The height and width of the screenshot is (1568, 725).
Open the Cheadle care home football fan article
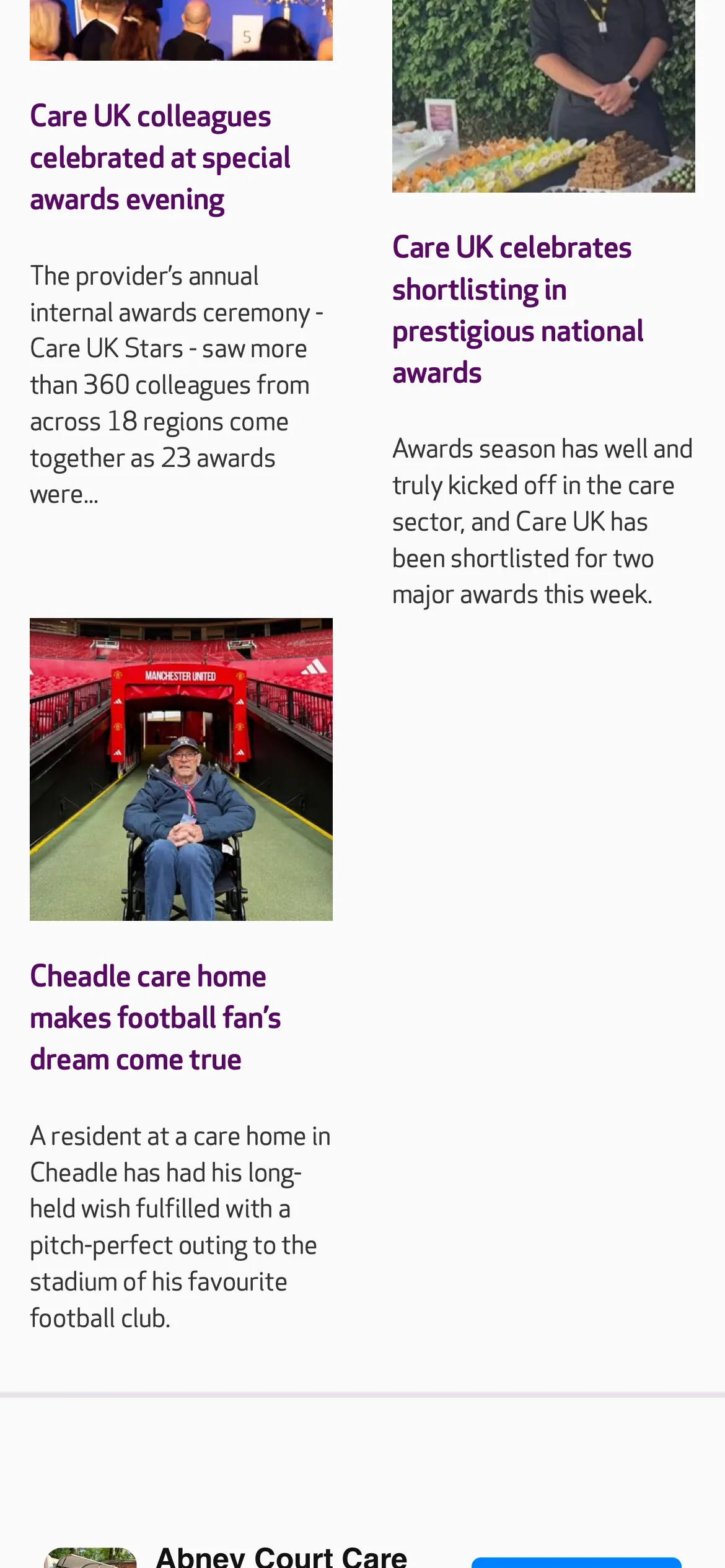(155, 1017)
